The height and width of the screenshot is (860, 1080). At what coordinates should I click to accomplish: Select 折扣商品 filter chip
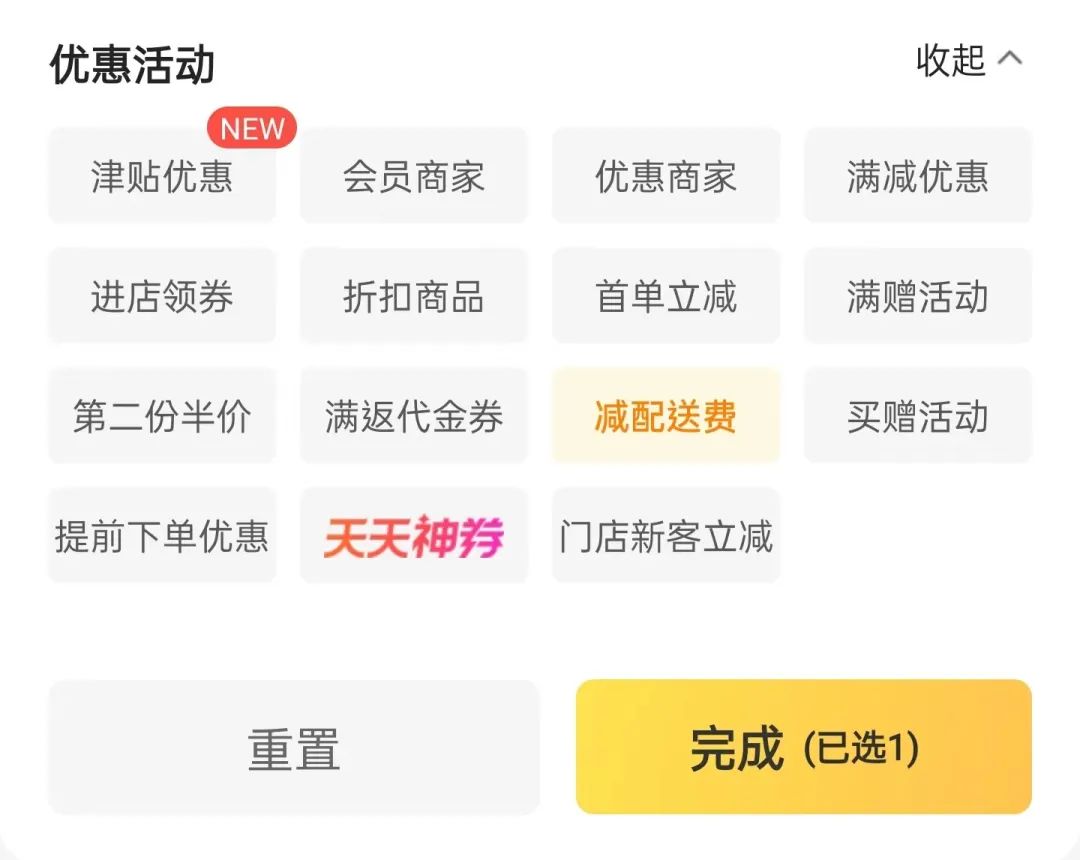(414, 297)
